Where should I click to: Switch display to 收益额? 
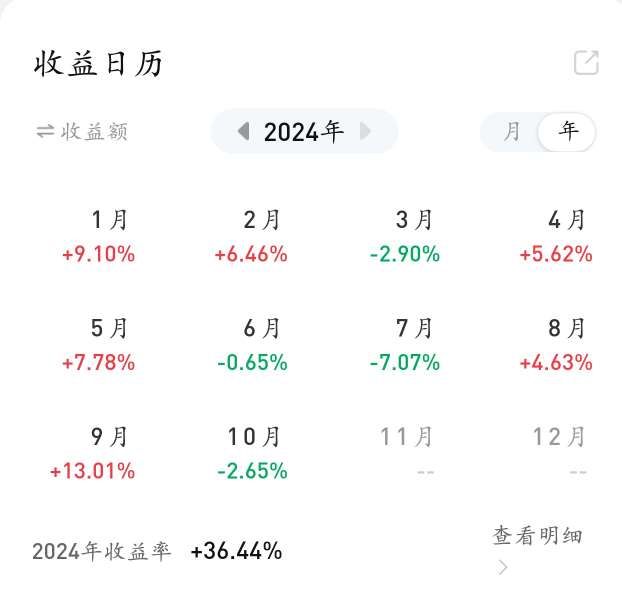(82, 131)
